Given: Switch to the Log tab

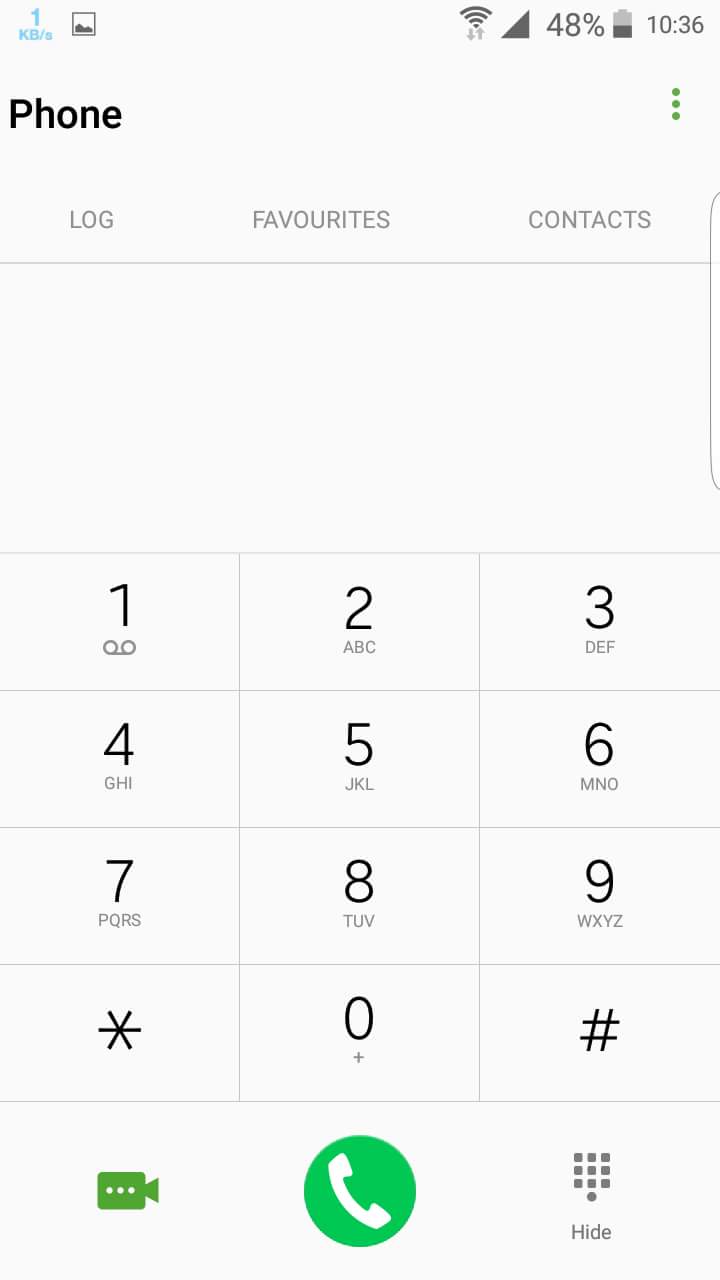Looking at the screenshot, I should point(91,220).
